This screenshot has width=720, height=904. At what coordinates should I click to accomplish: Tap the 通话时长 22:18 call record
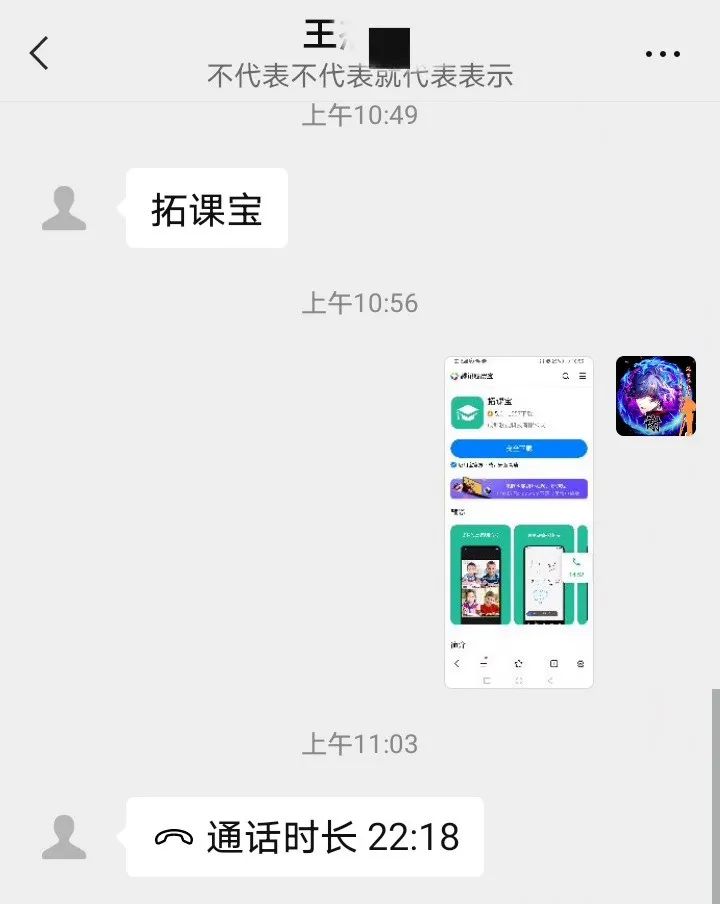[x=305, y=837]
